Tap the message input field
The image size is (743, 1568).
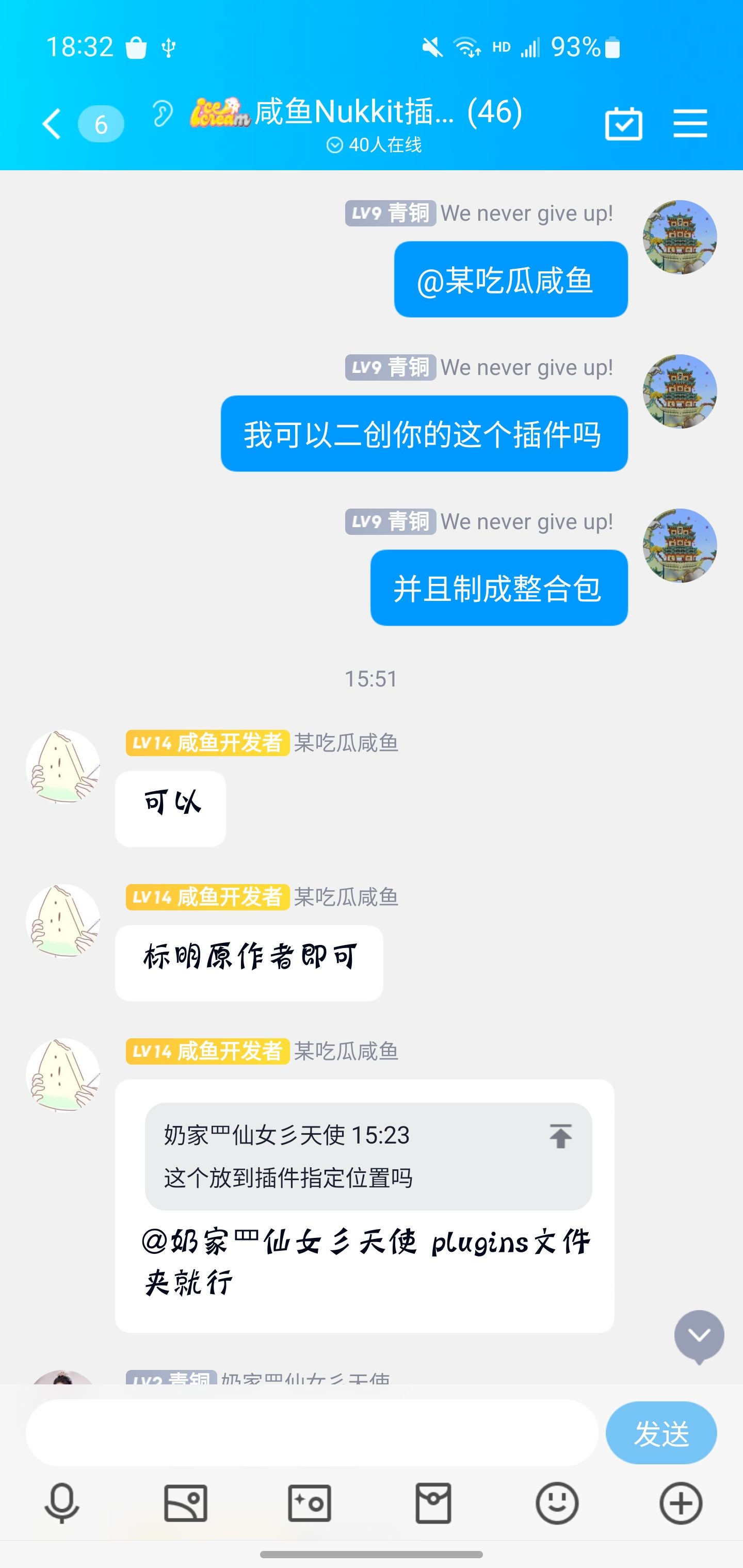point(311,1432)
